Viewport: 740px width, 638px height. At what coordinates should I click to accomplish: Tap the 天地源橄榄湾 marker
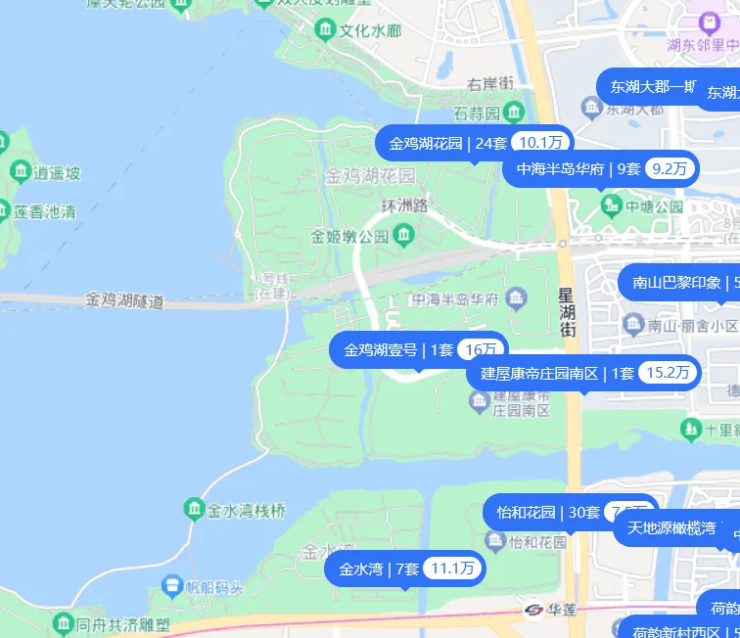[670, 528]
